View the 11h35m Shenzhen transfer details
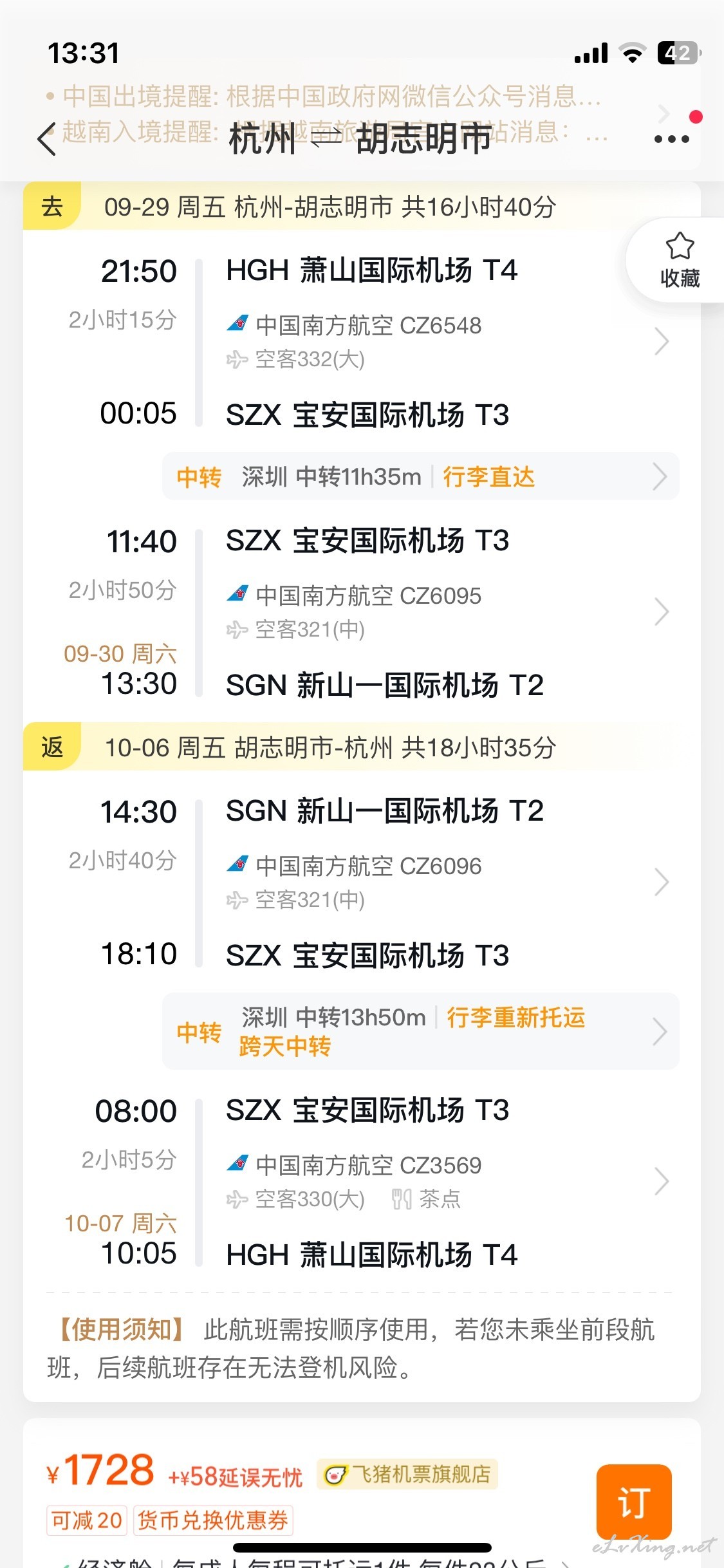 421,476
